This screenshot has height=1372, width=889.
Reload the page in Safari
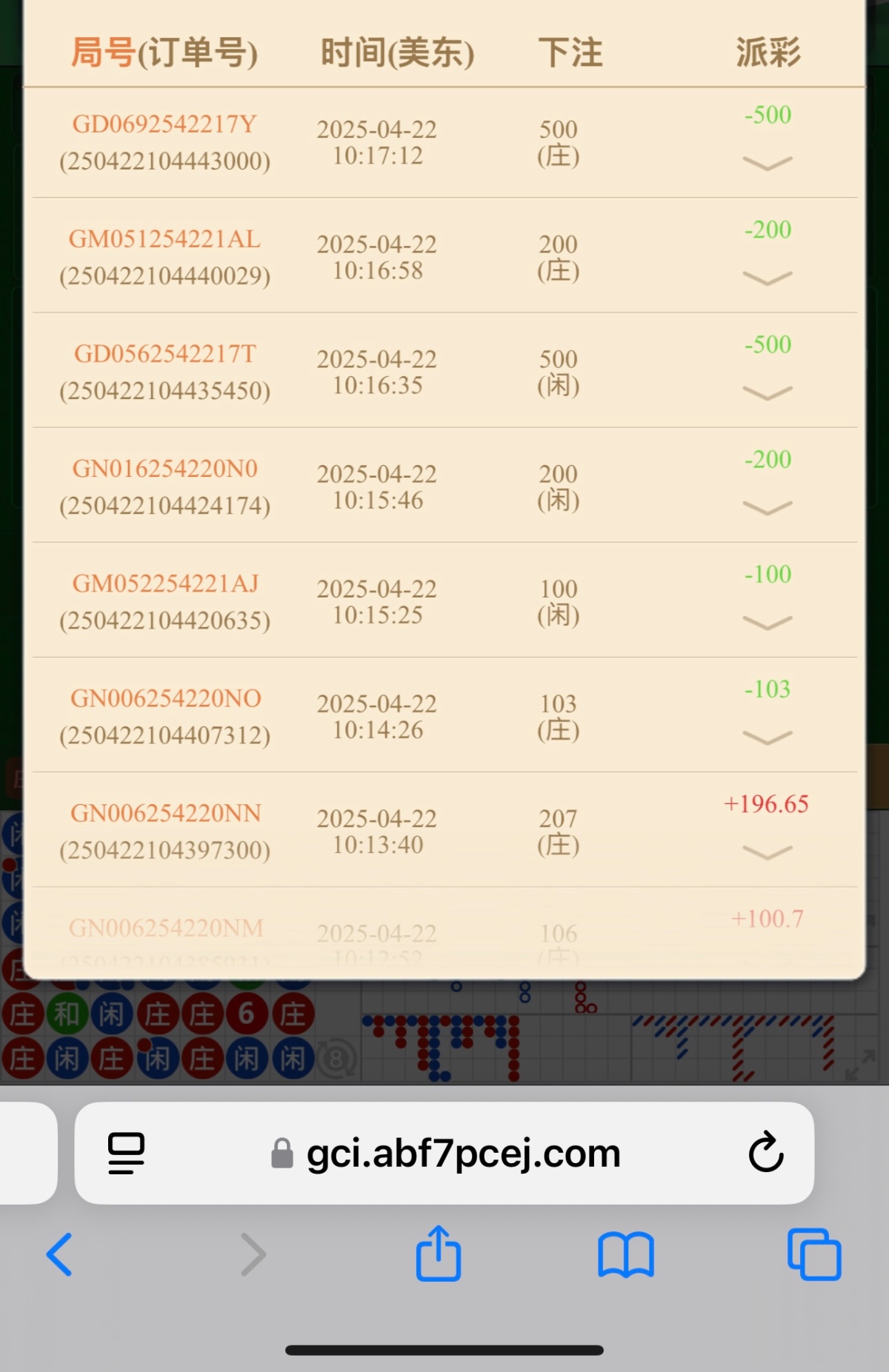coord(765,1152)
